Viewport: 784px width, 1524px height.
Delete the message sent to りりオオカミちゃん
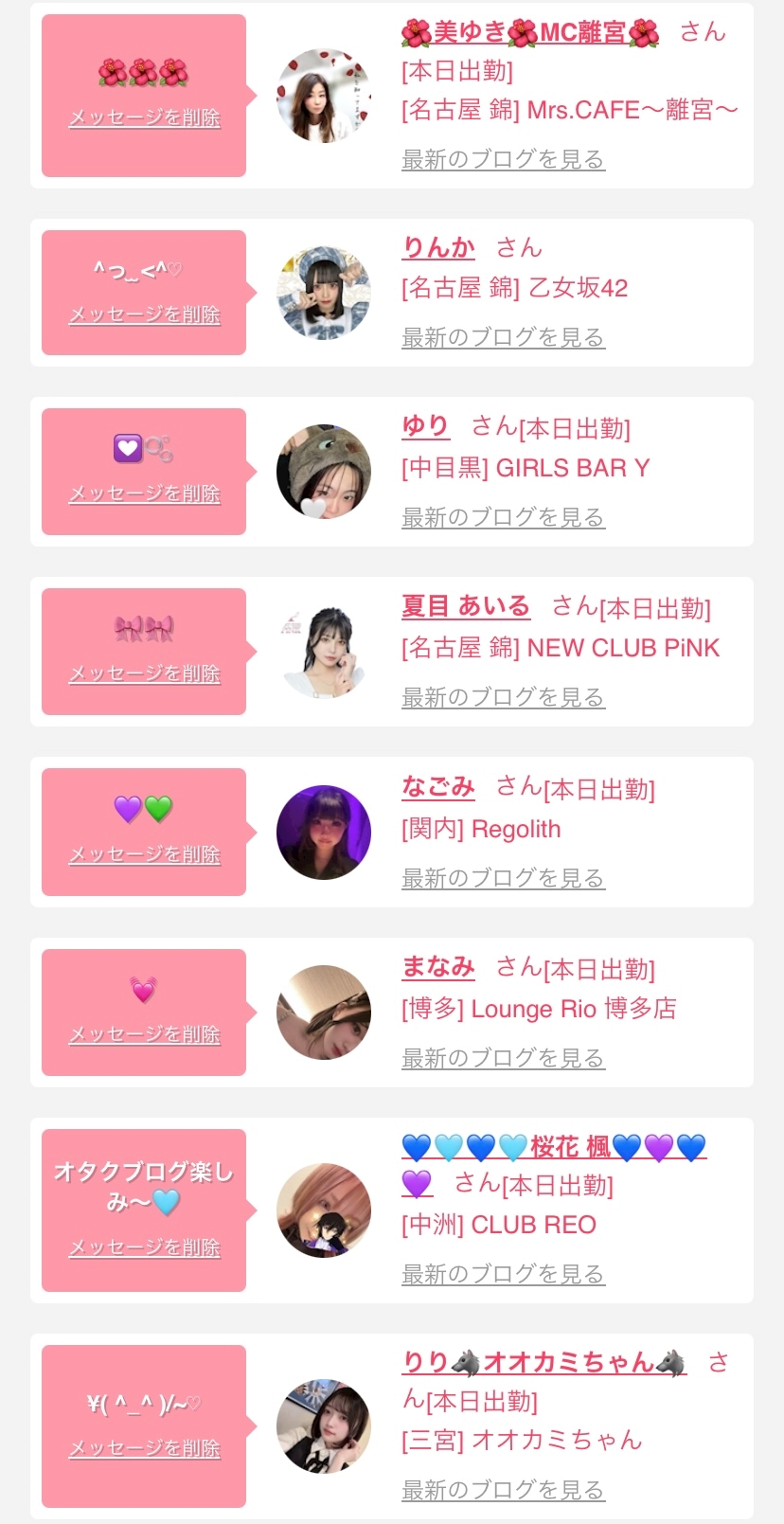145,1448
